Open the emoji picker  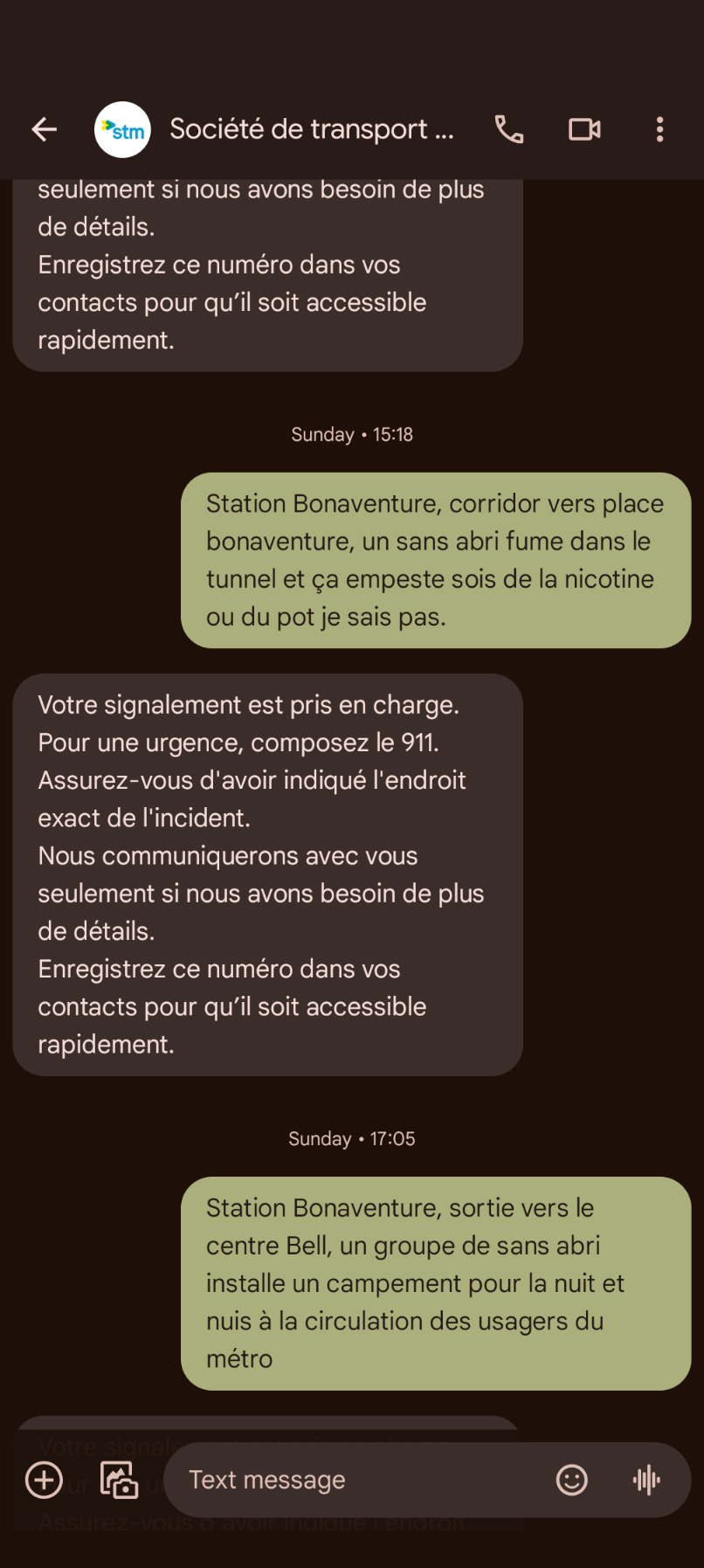tap(572, 1480)
